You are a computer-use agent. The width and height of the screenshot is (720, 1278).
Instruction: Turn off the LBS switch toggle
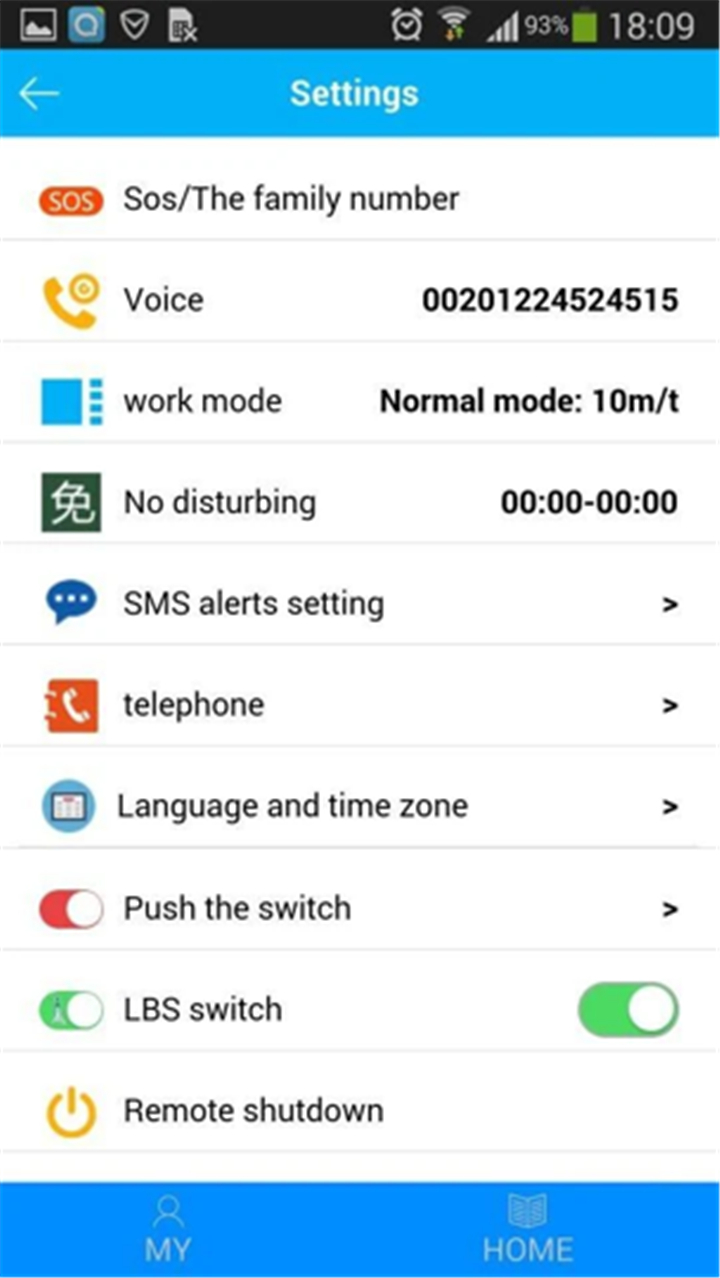point(628,1010)
